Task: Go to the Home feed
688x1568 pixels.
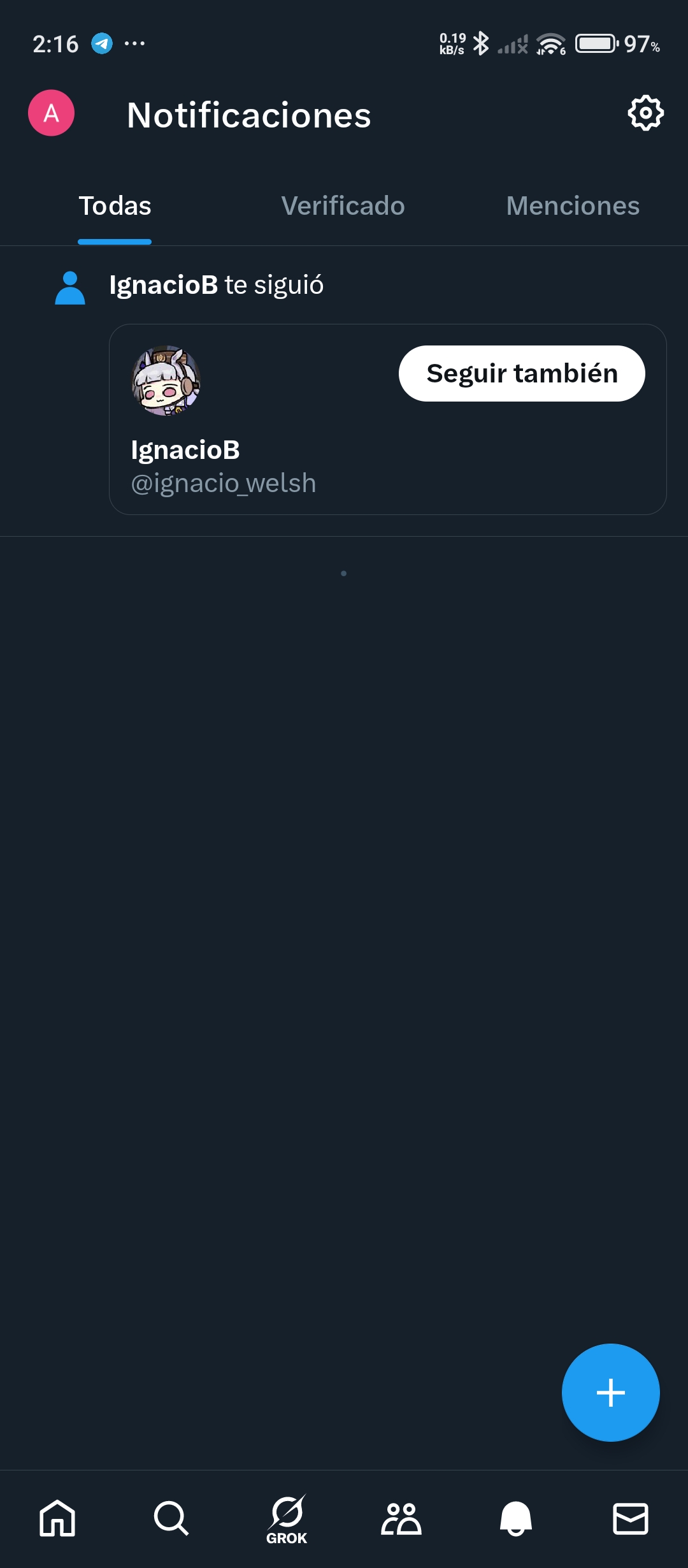Action: click(x=57, y=1518)
